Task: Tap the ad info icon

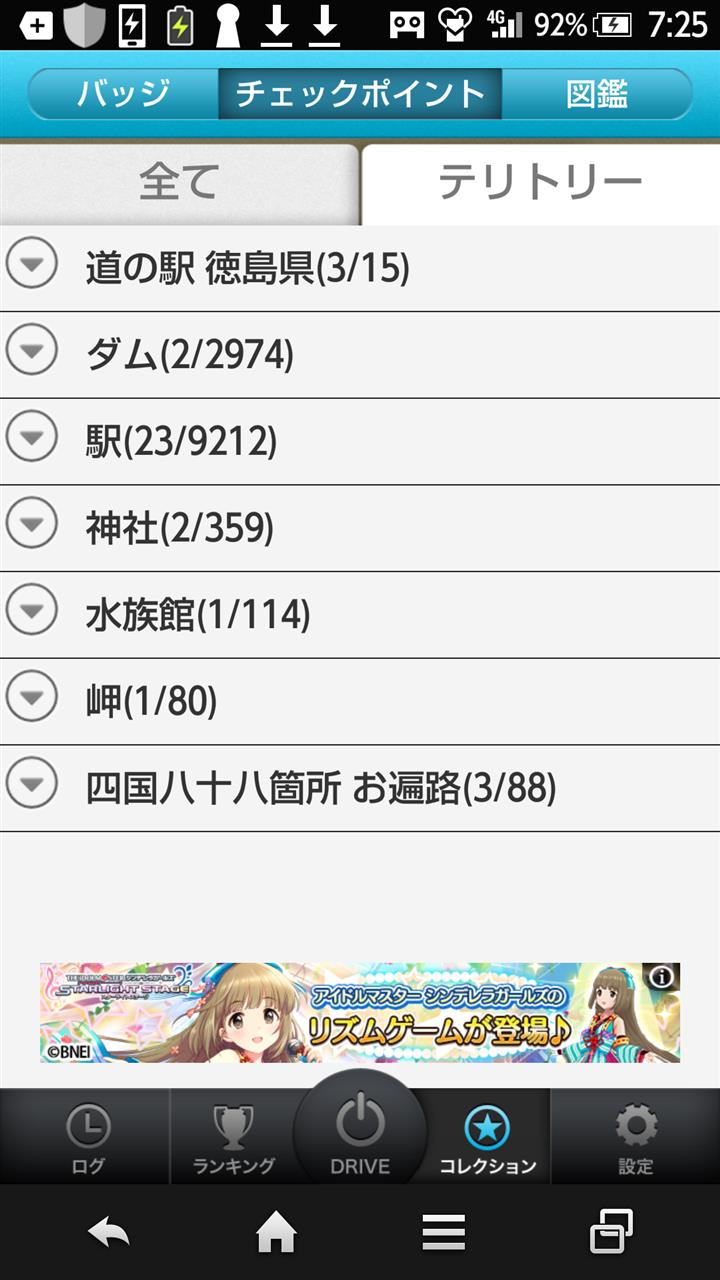Action: pyautogui.click(x=662, y=978)
